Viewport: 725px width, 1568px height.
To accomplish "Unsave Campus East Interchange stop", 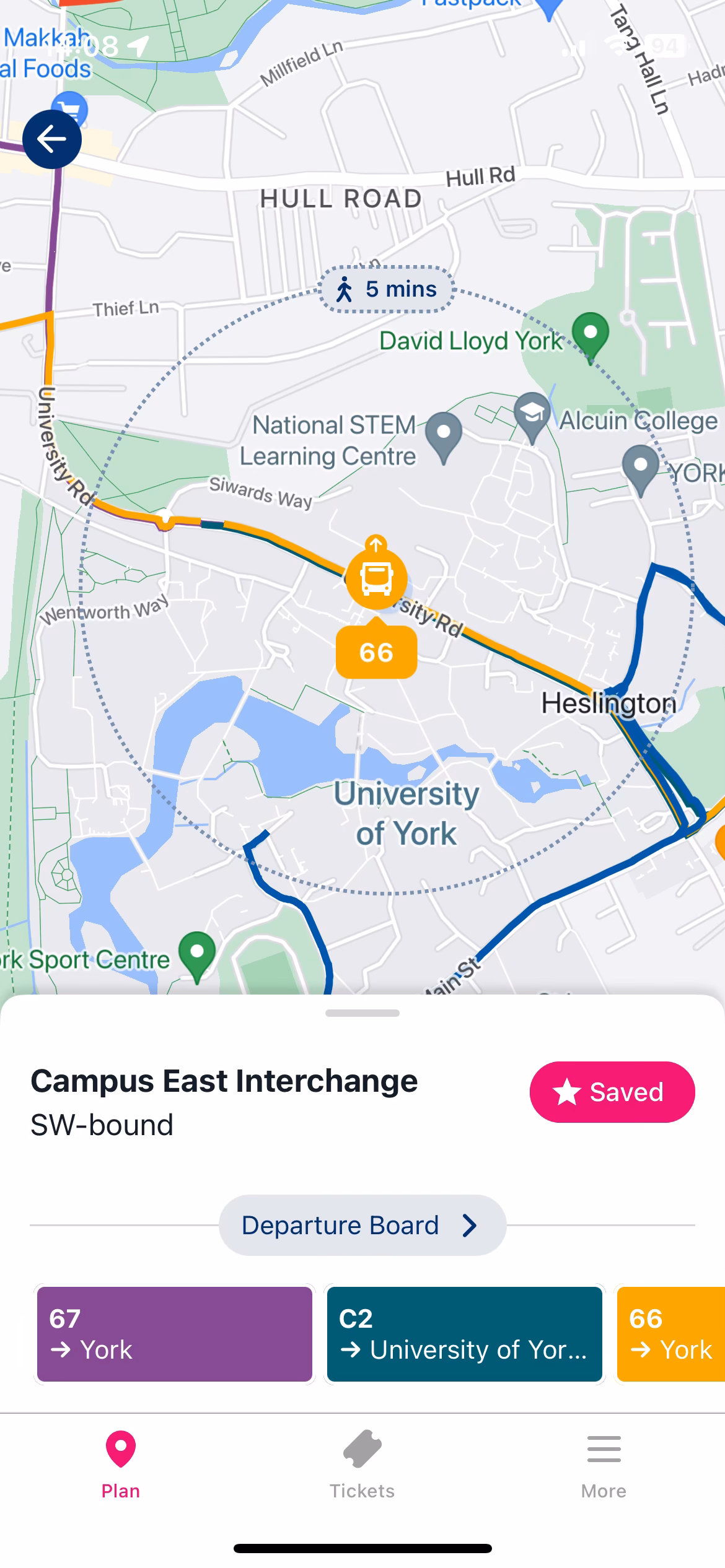I will 612,1092.
